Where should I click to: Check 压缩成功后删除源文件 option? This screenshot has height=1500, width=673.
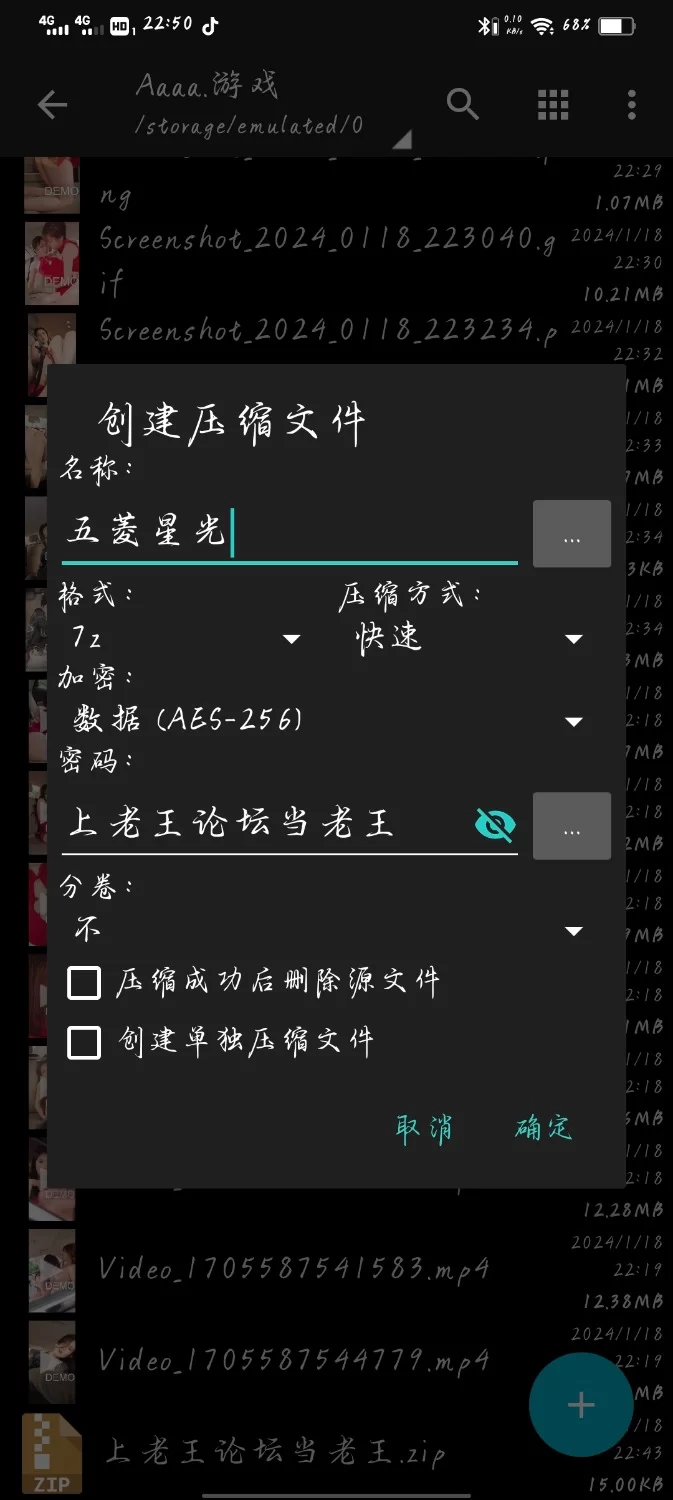click(x=84, y=982)
